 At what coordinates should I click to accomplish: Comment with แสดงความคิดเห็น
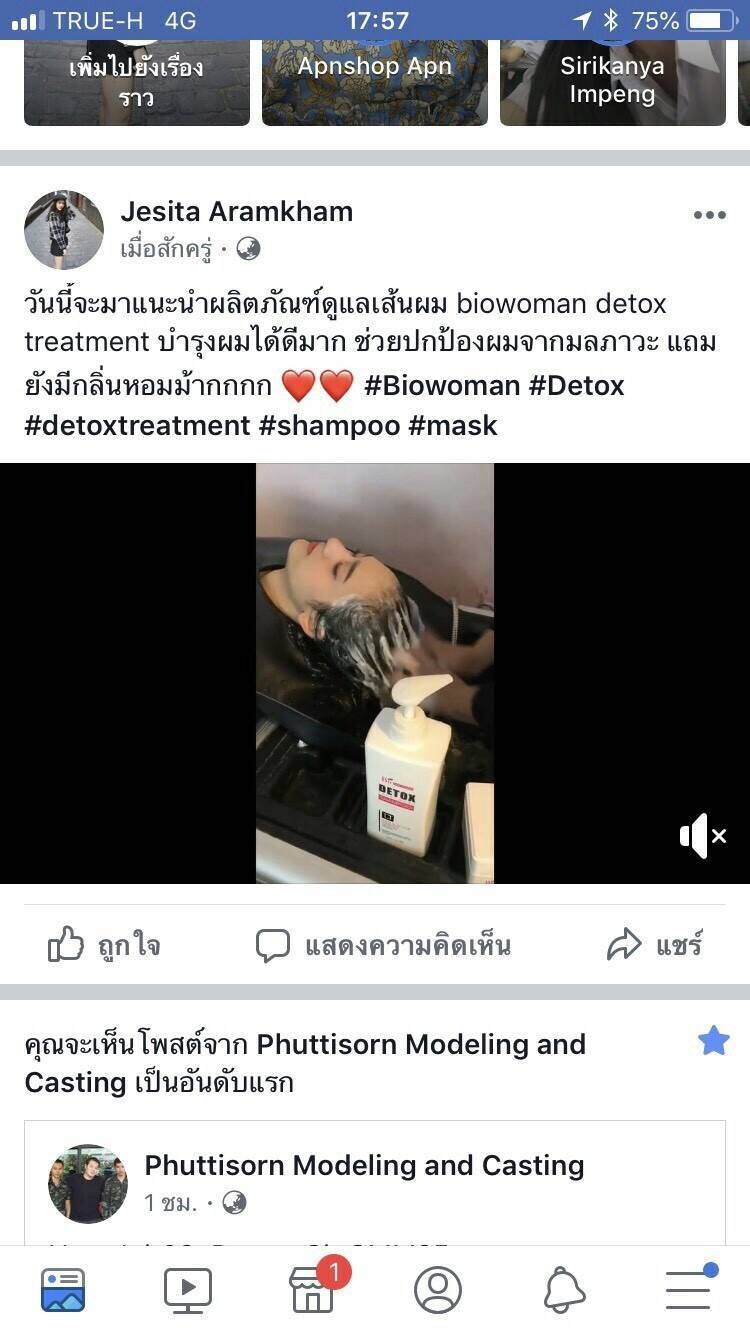coord(382,944)
